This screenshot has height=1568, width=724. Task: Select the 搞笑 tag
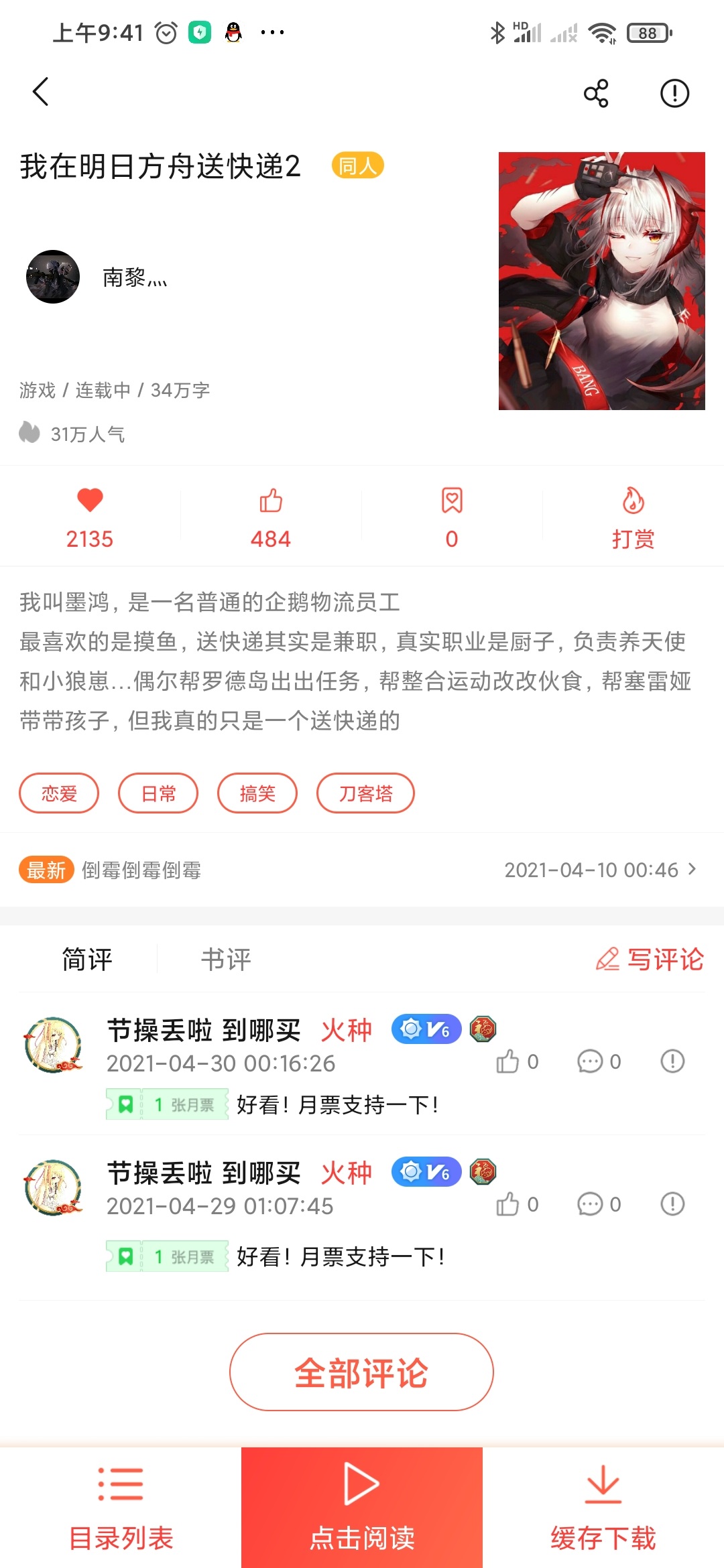(x=257, y=793)
